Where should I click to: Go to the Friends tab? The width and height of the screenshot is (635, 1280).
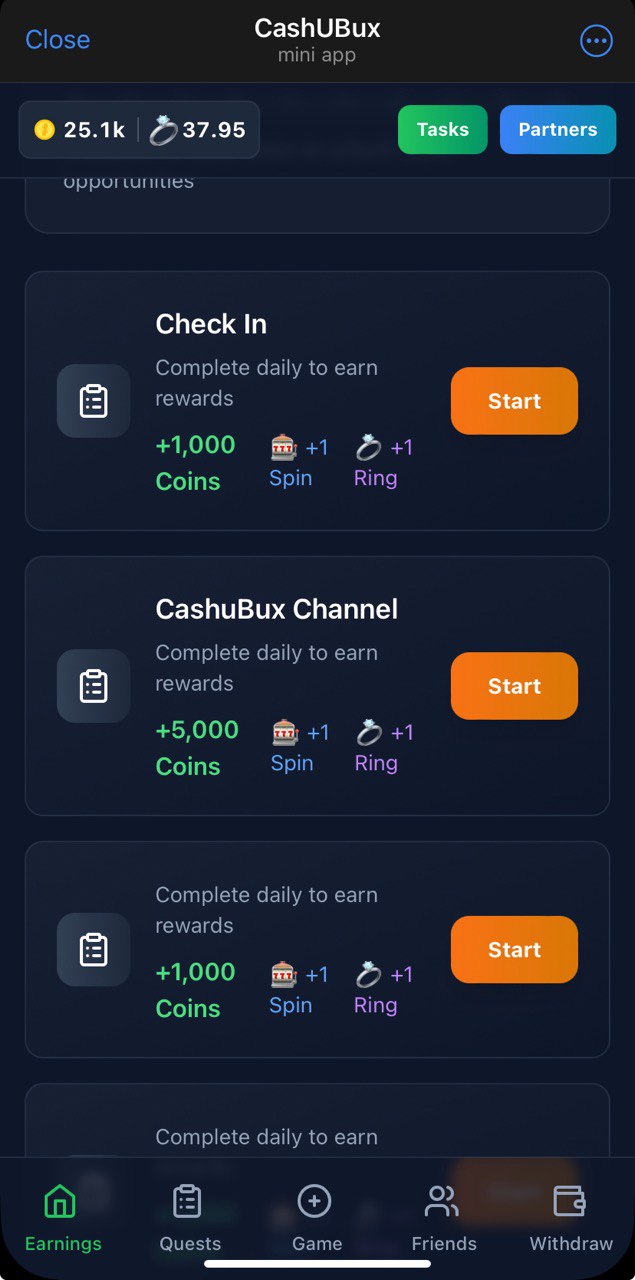coord(443,1218)
